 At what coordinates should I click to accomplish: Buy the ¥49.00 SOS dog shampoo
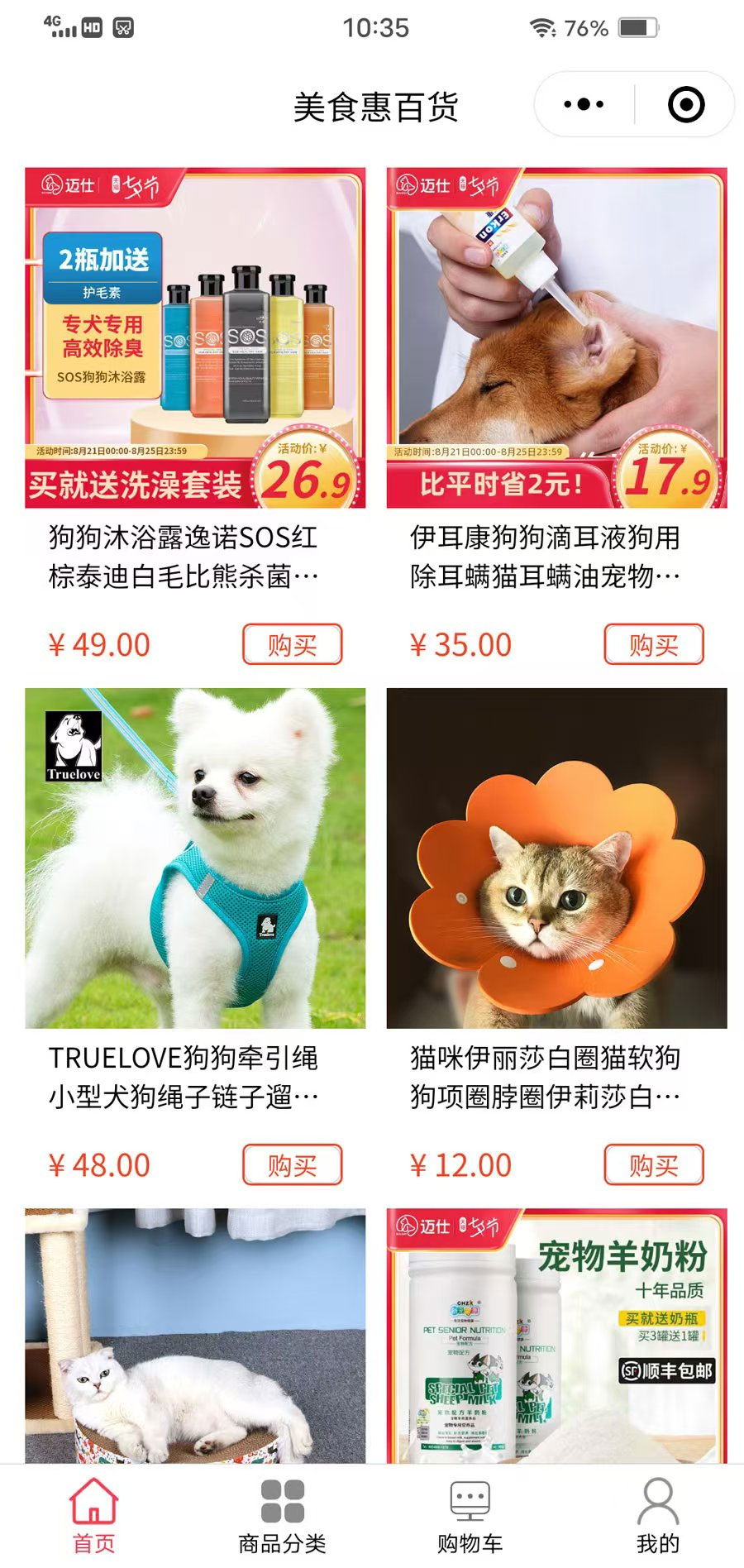(x=292, y=644)
